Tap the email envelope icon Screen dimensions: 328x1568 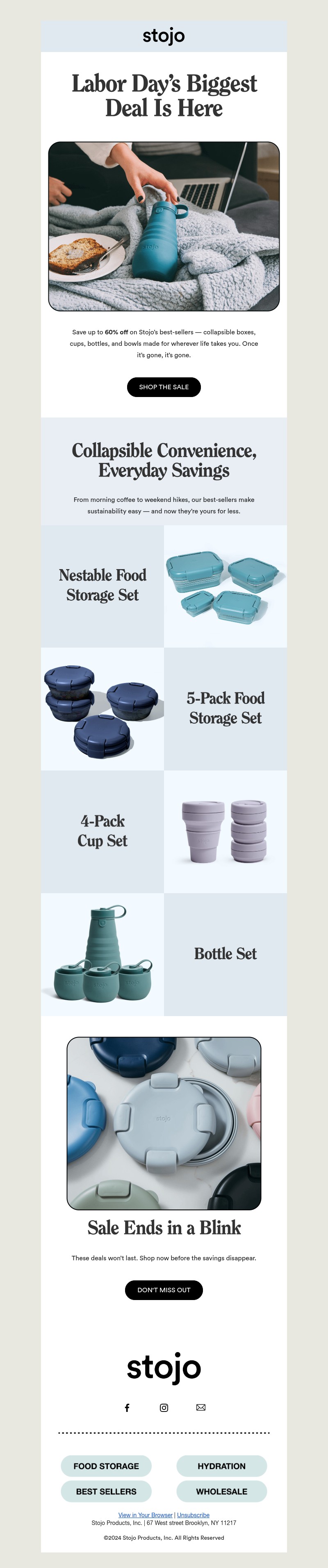(x=200, y=1407)
